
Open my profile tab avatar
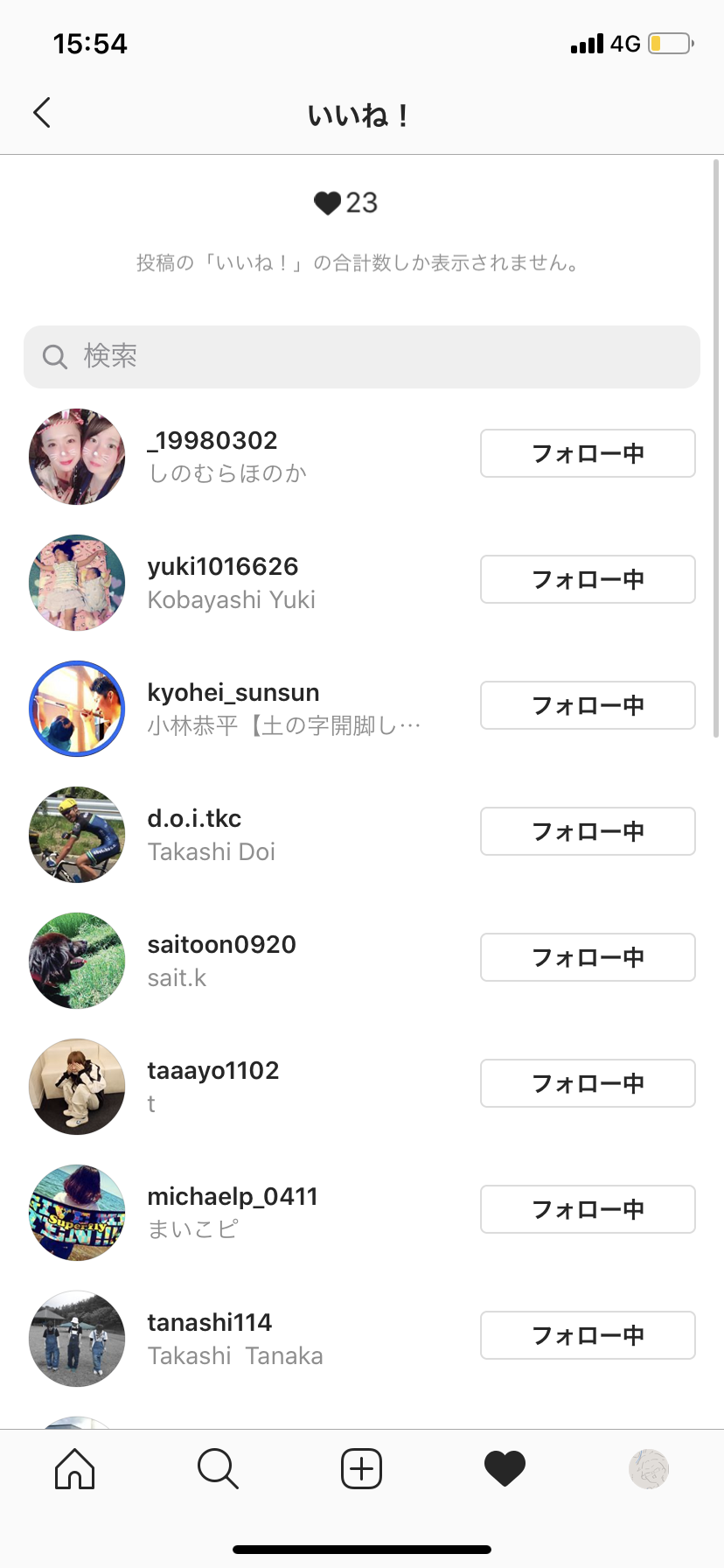[x=649, y=1468]
